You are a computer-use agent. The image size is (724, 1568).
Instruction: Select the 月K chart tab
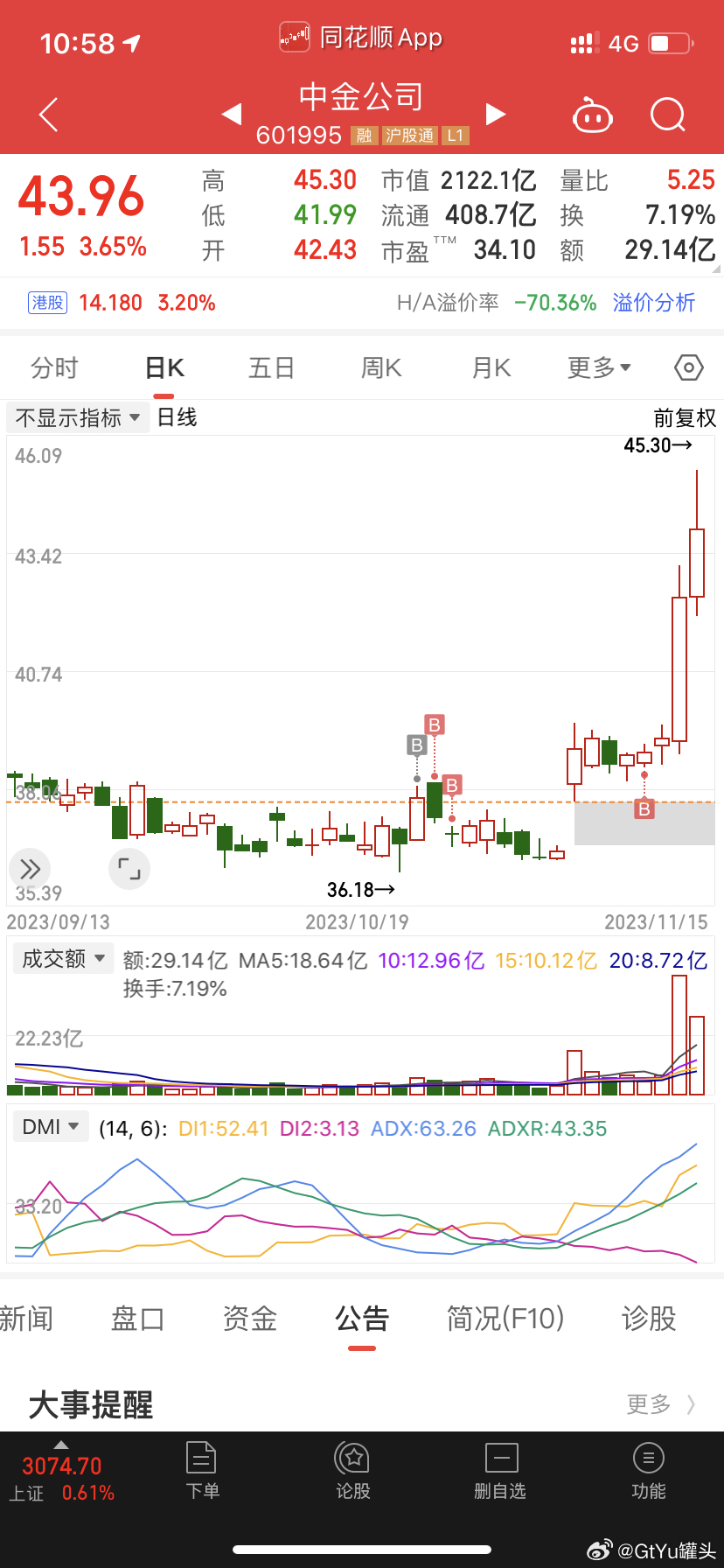(x=491, y=367)
